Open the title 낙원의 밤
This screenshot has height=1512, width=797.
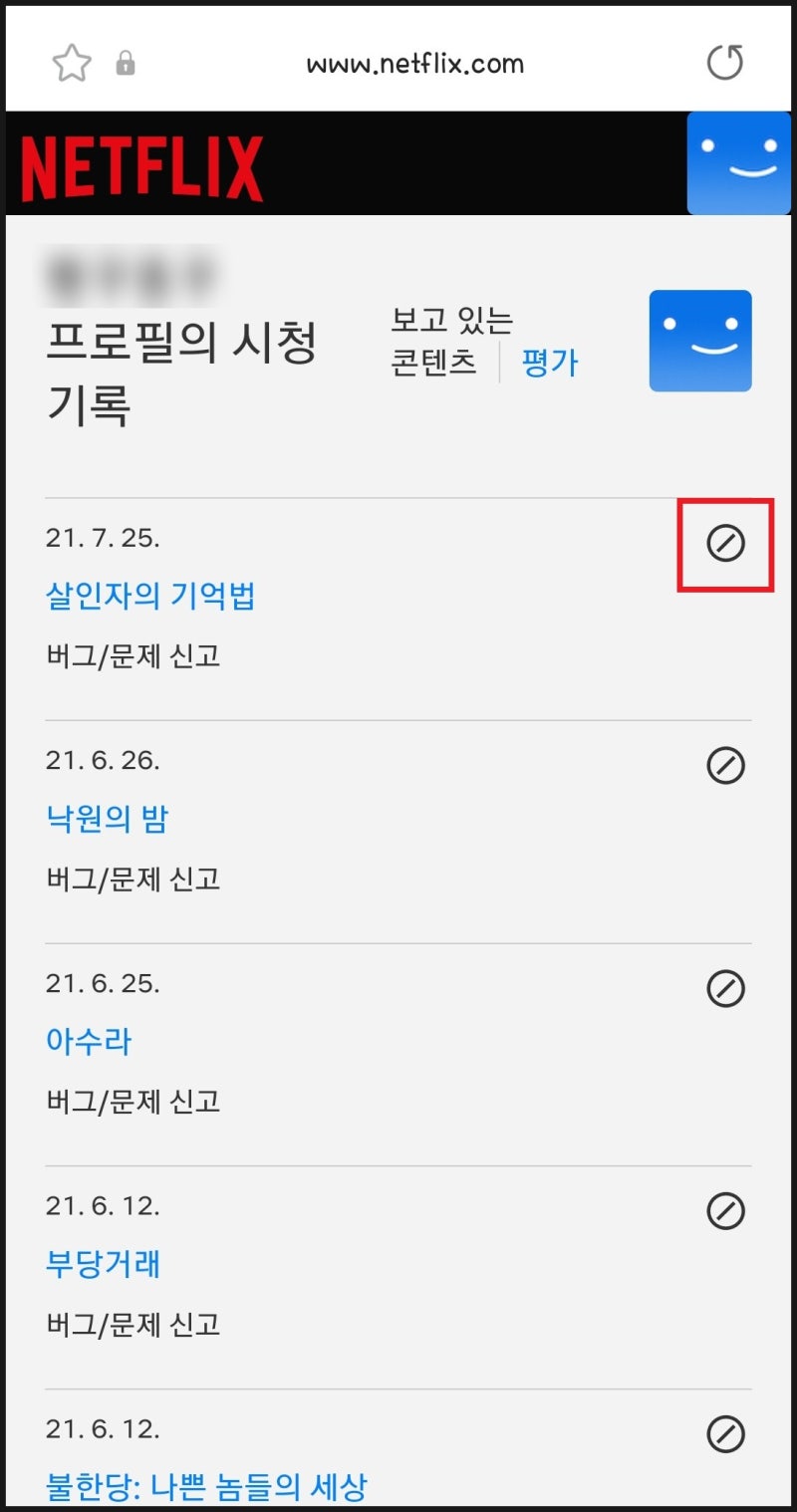108,819
